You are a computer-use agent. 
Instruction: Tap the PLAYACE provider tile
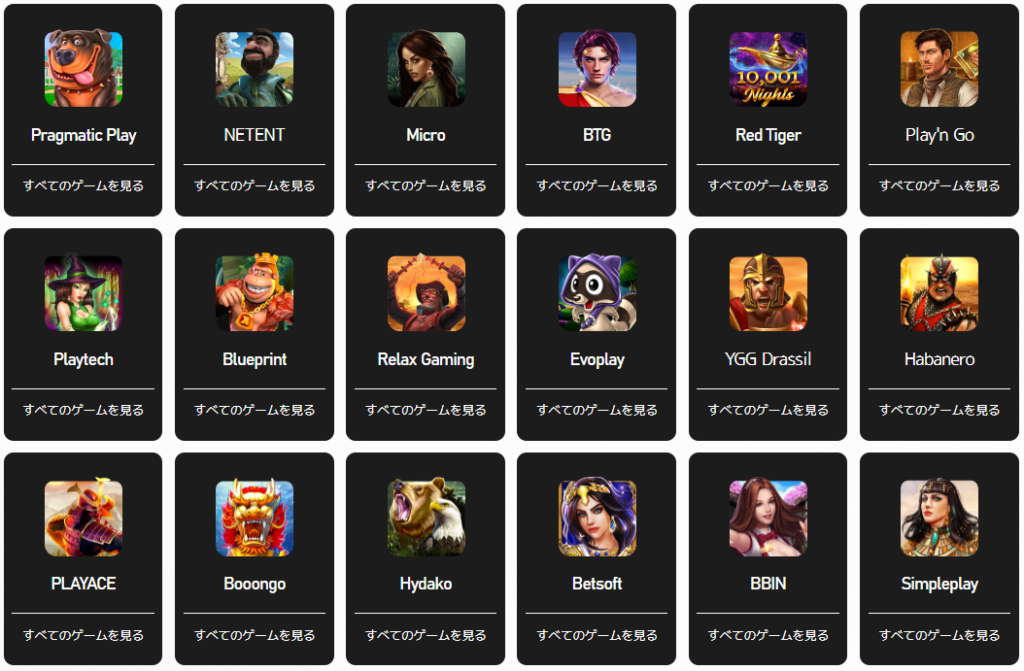tap(83, 540)
